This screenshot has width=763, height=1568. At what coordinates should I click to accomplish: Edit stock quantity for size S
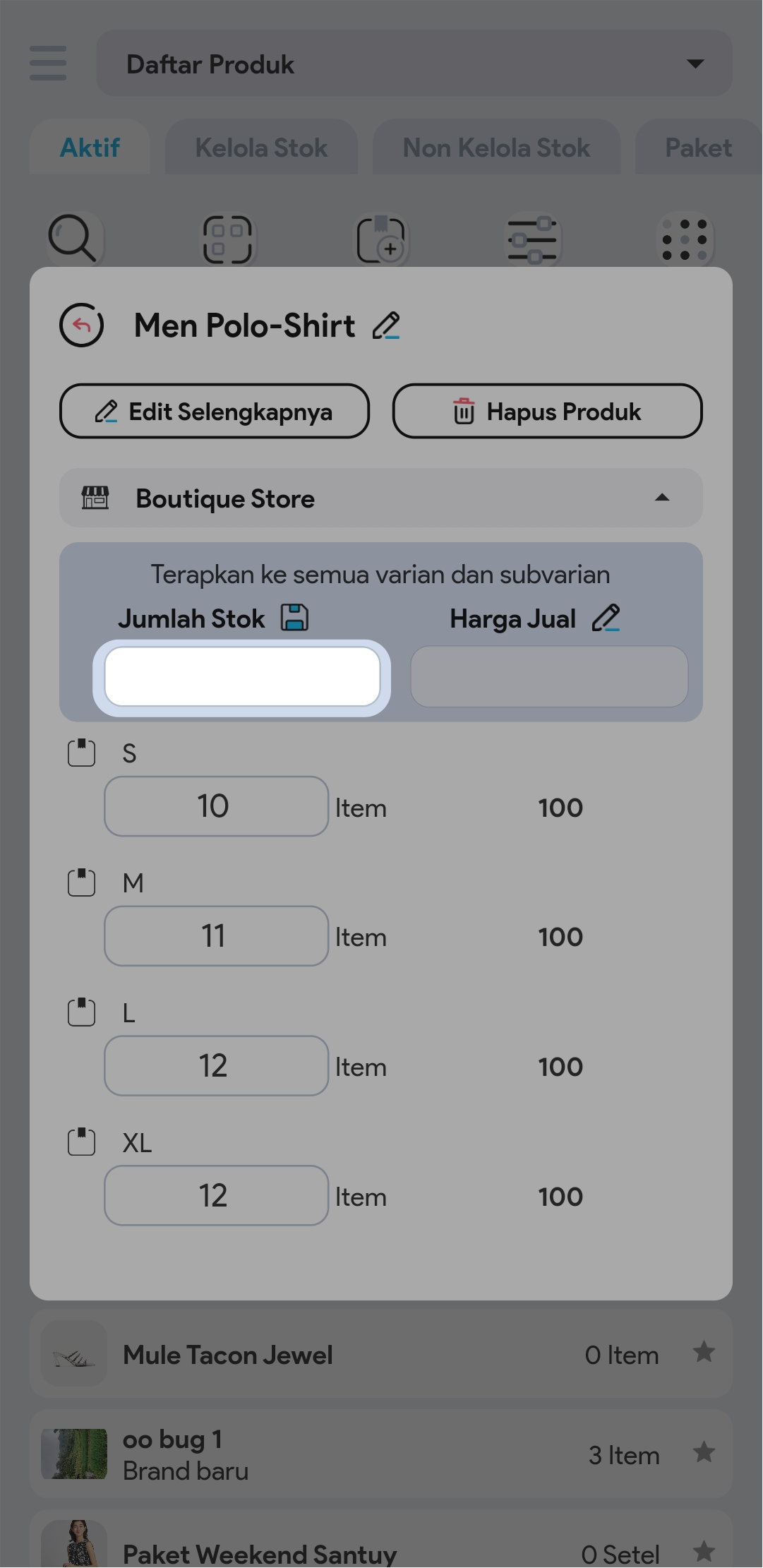tap(216, 807)
